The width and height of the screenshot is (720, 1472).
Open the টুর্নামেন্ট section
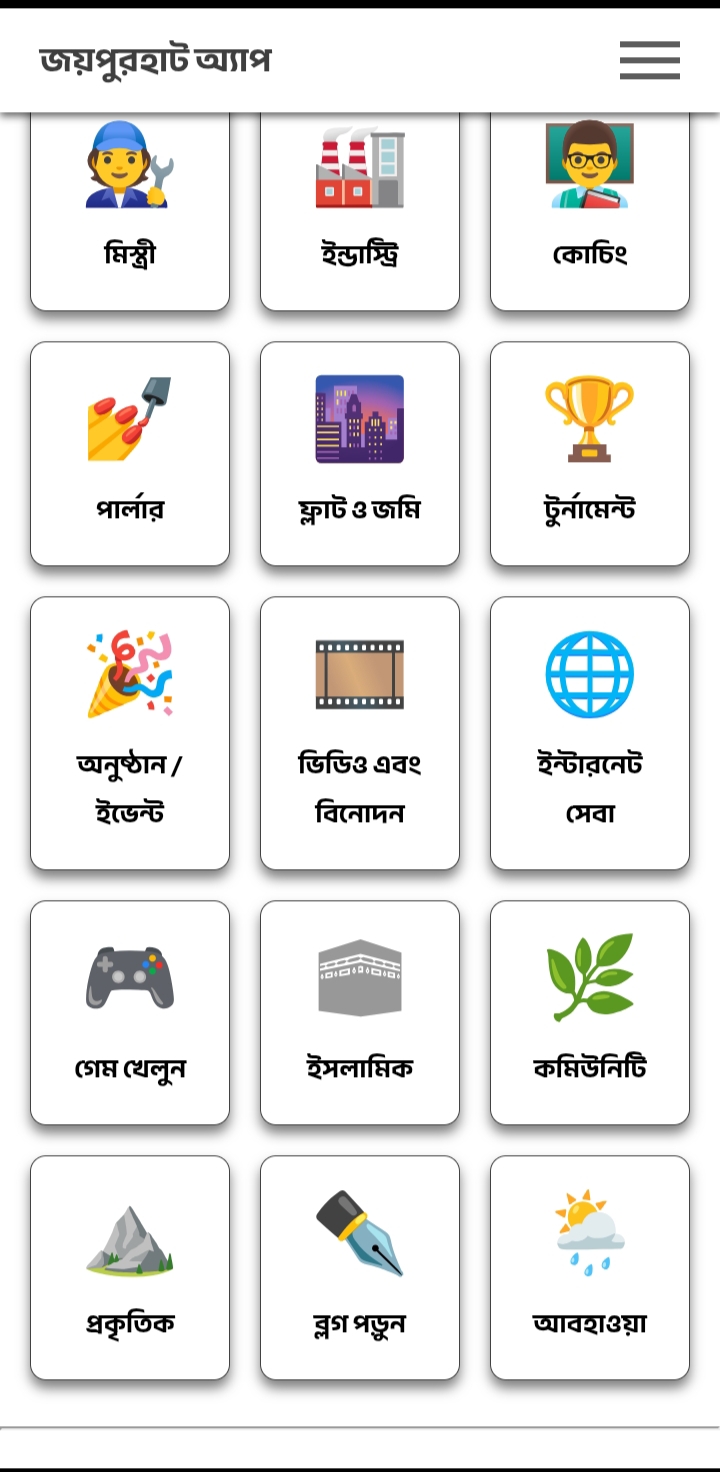click(590, 454)
